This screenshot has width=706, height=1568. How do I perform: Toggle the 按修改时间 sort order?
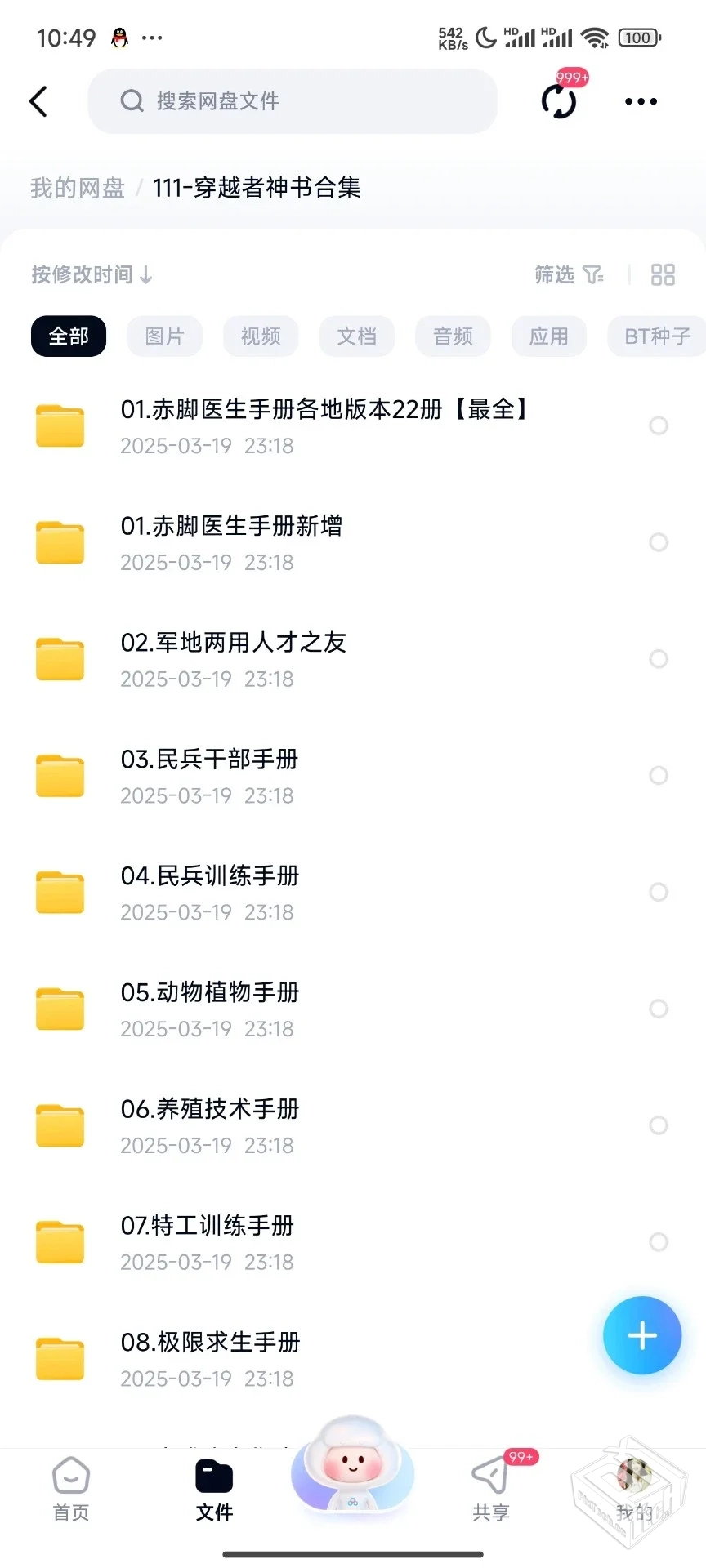click(90, 274)
